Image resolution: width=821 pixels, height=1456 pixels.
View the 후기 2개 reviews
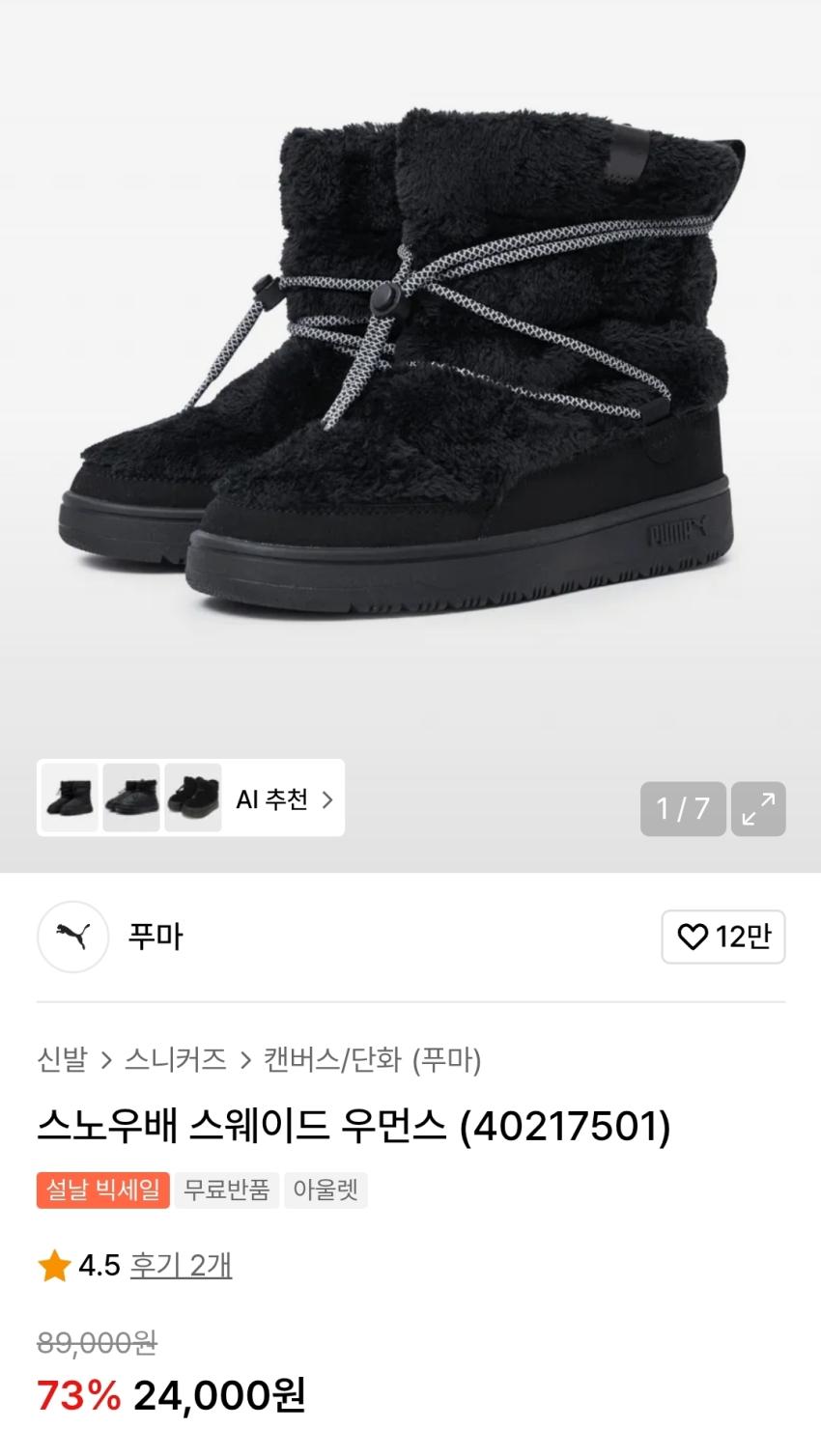point(181,1265)
